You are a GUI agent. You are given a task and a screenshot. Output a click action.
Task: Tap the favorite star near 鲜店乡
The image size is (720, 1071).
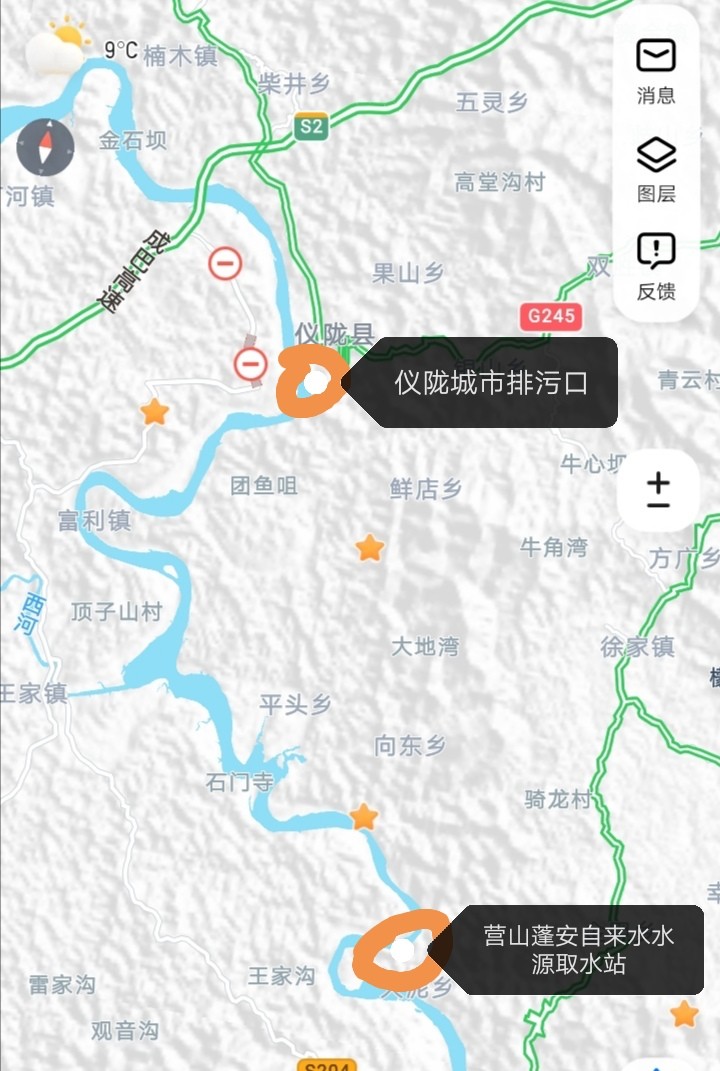click(x=370, y=547)
